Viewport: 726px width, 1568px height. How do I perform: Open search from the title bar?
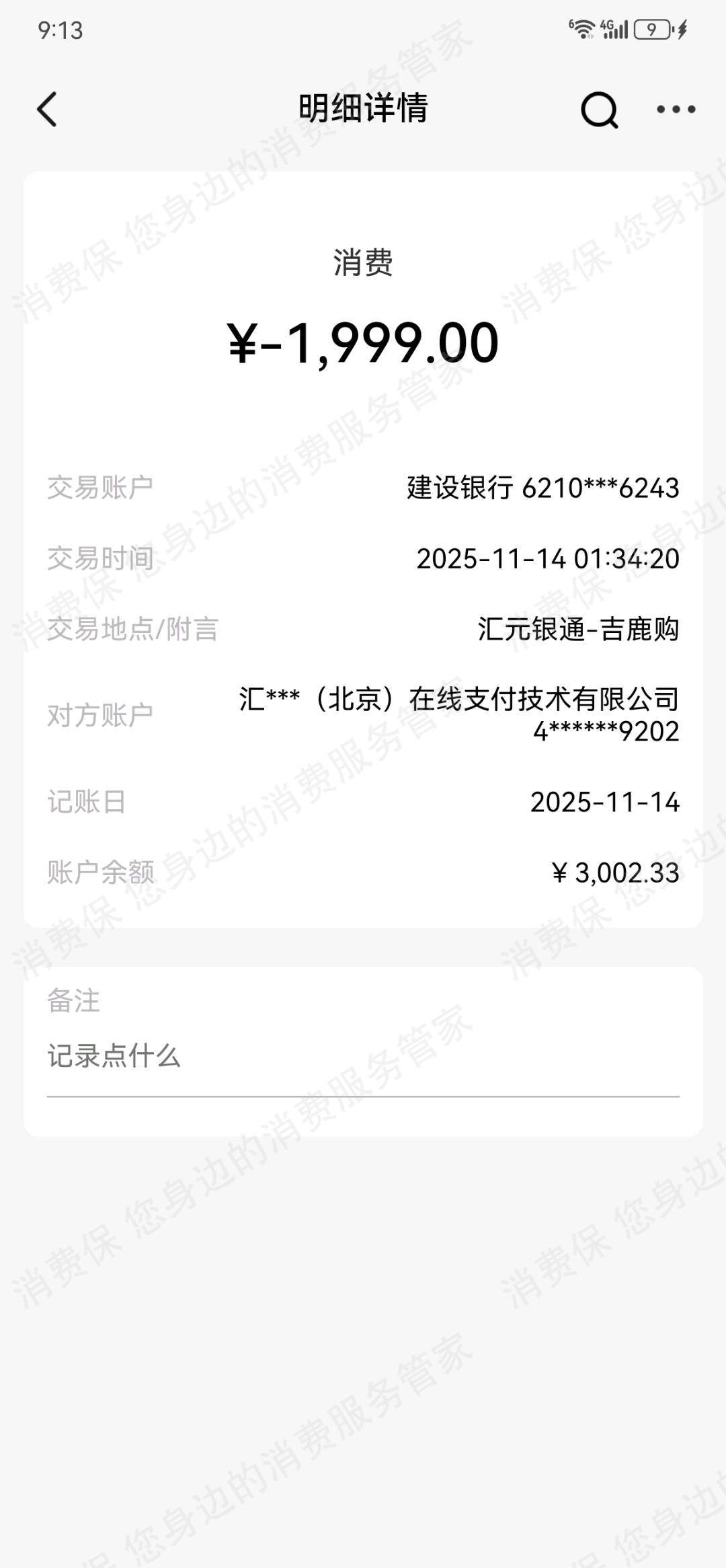598,110
